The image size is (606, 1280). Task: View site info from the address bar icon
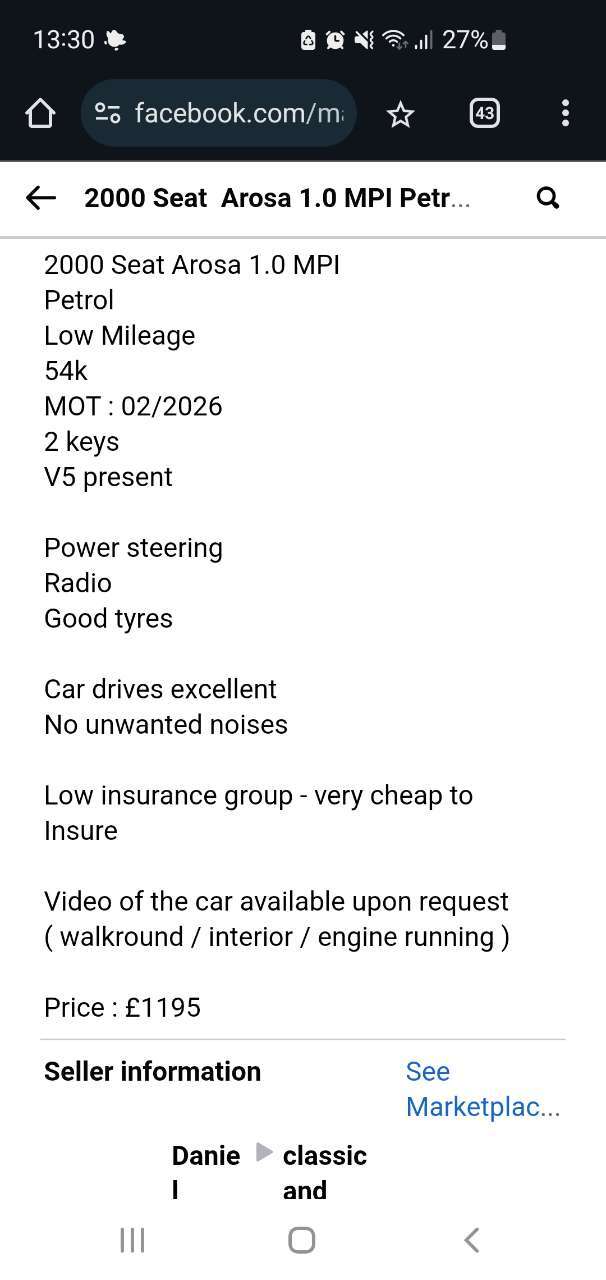(108, 114)
